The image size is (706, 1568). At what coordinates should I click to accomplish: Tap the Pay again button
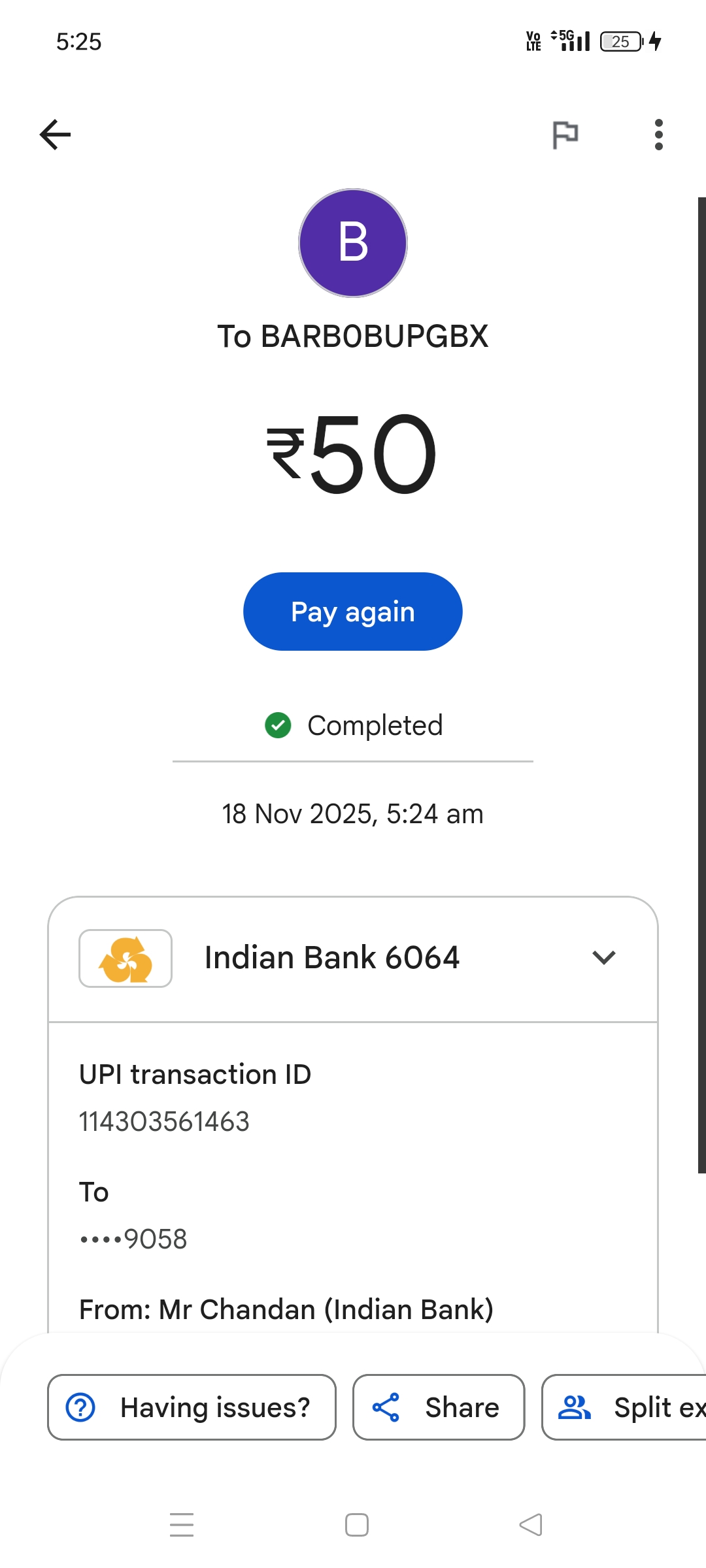(x=352, y=612)
